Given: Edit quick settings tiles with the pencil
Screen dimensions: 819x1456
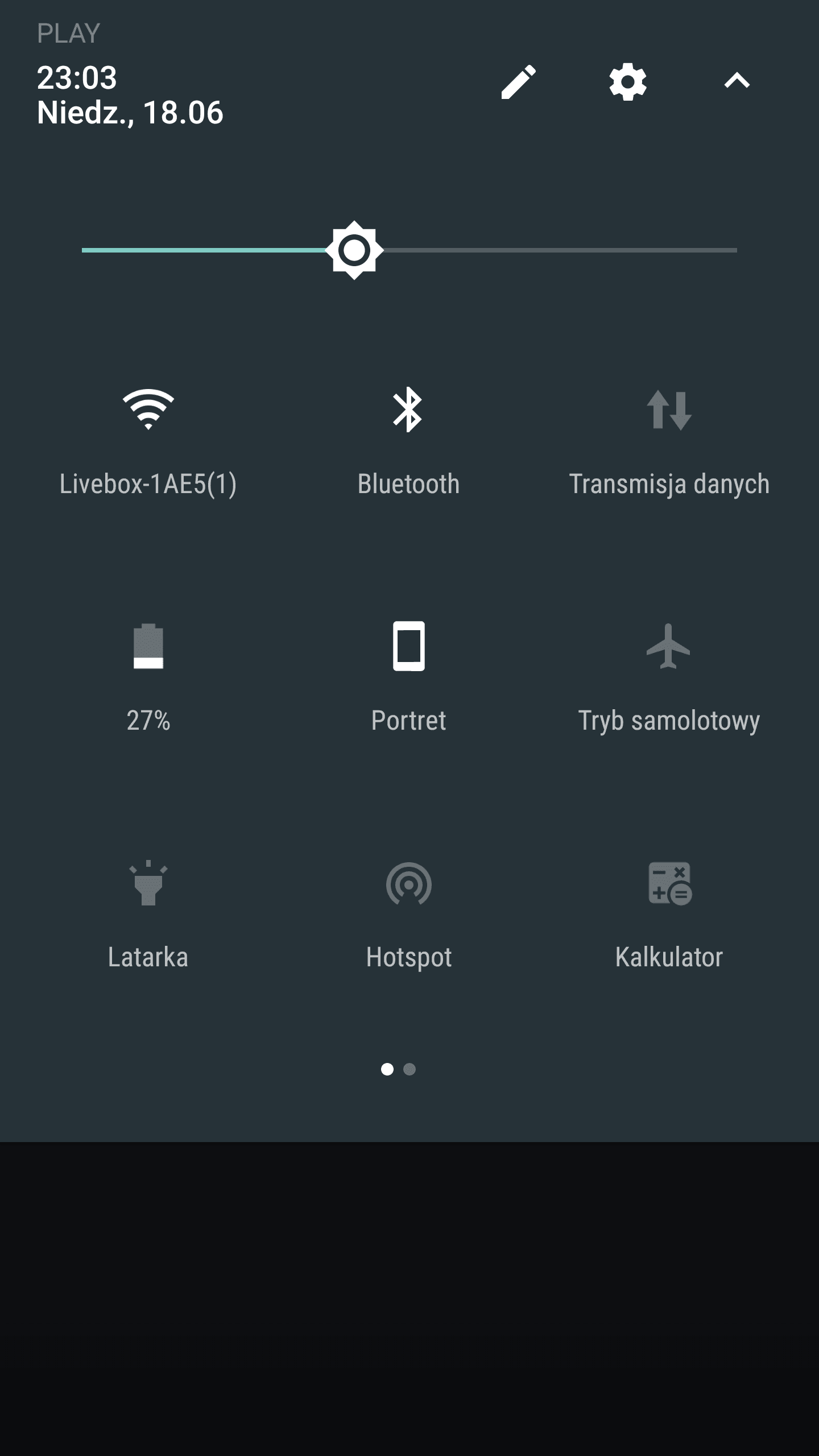Looking at the screenshot, I should tap(518, 81).
